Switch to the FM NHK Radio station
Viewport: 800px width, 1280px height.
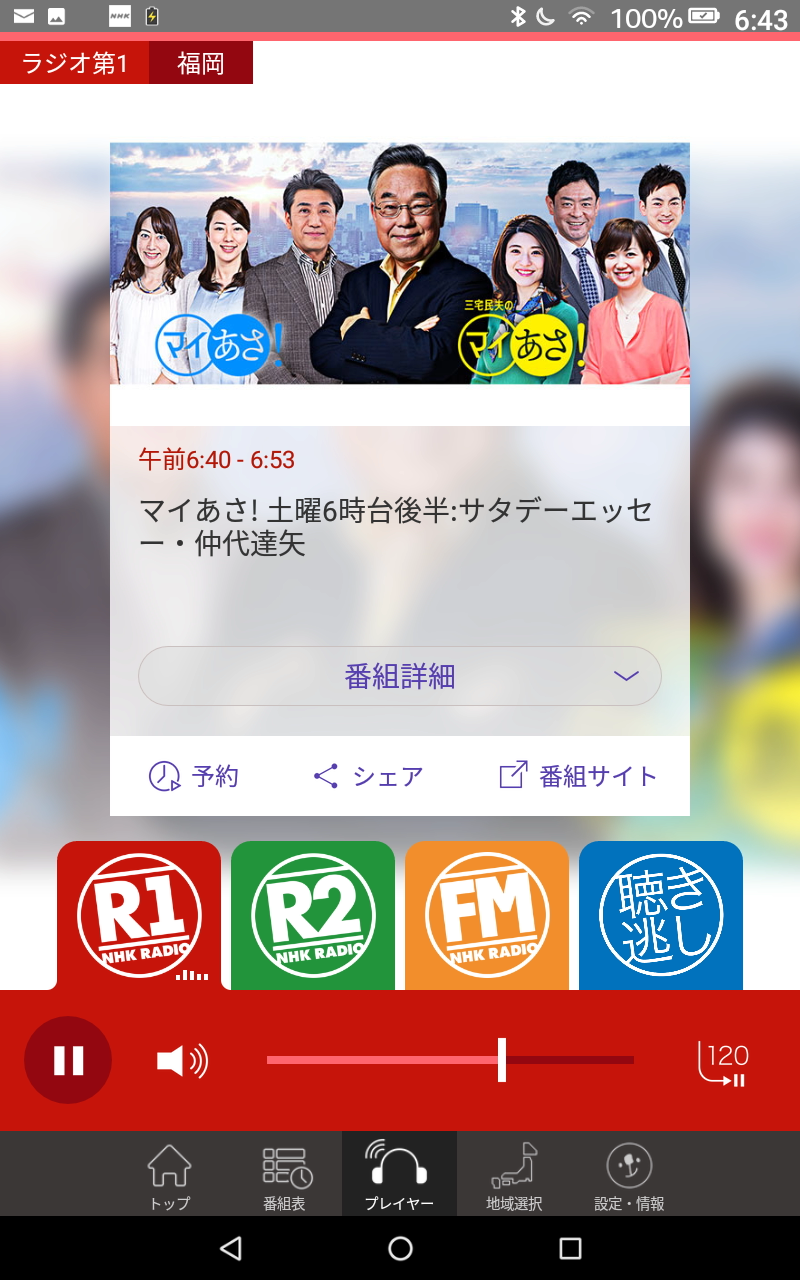point(487,916)
